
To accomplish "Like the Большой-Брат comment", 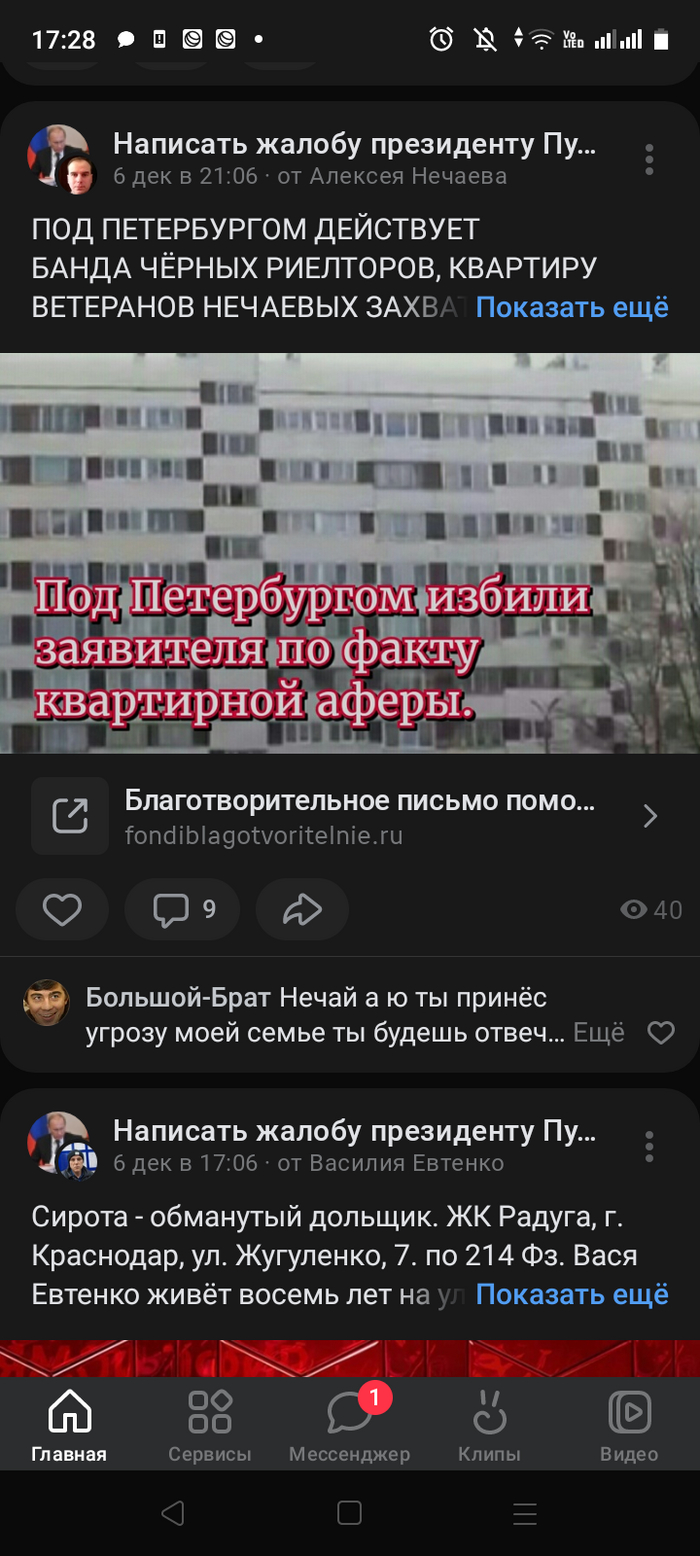I will 661,1032.
